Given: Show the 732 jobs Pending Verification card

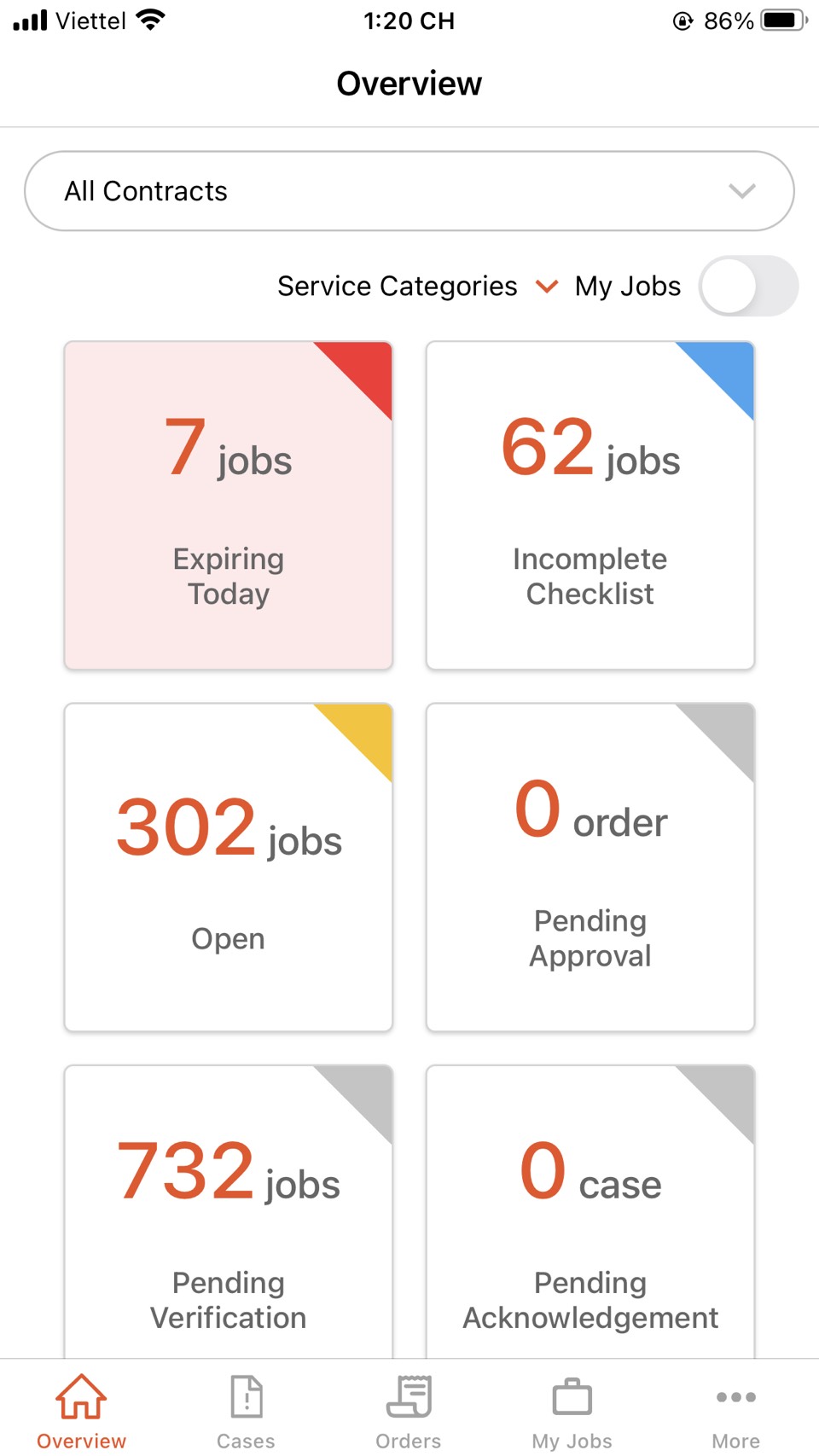Looking at the screenshot, I should [x=228, y=1211].
